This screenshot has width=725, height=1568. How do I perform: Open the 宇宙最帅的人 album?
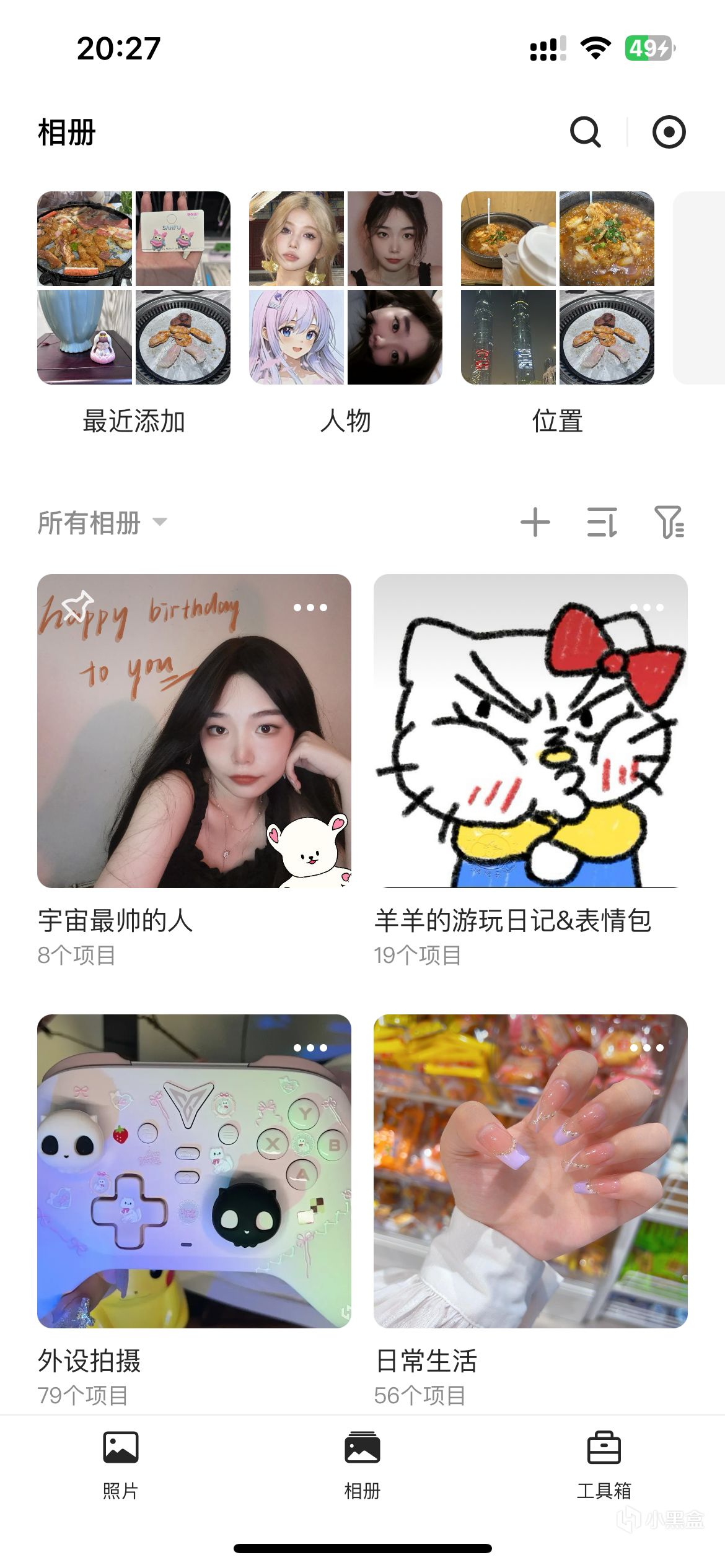click(194, 731)
